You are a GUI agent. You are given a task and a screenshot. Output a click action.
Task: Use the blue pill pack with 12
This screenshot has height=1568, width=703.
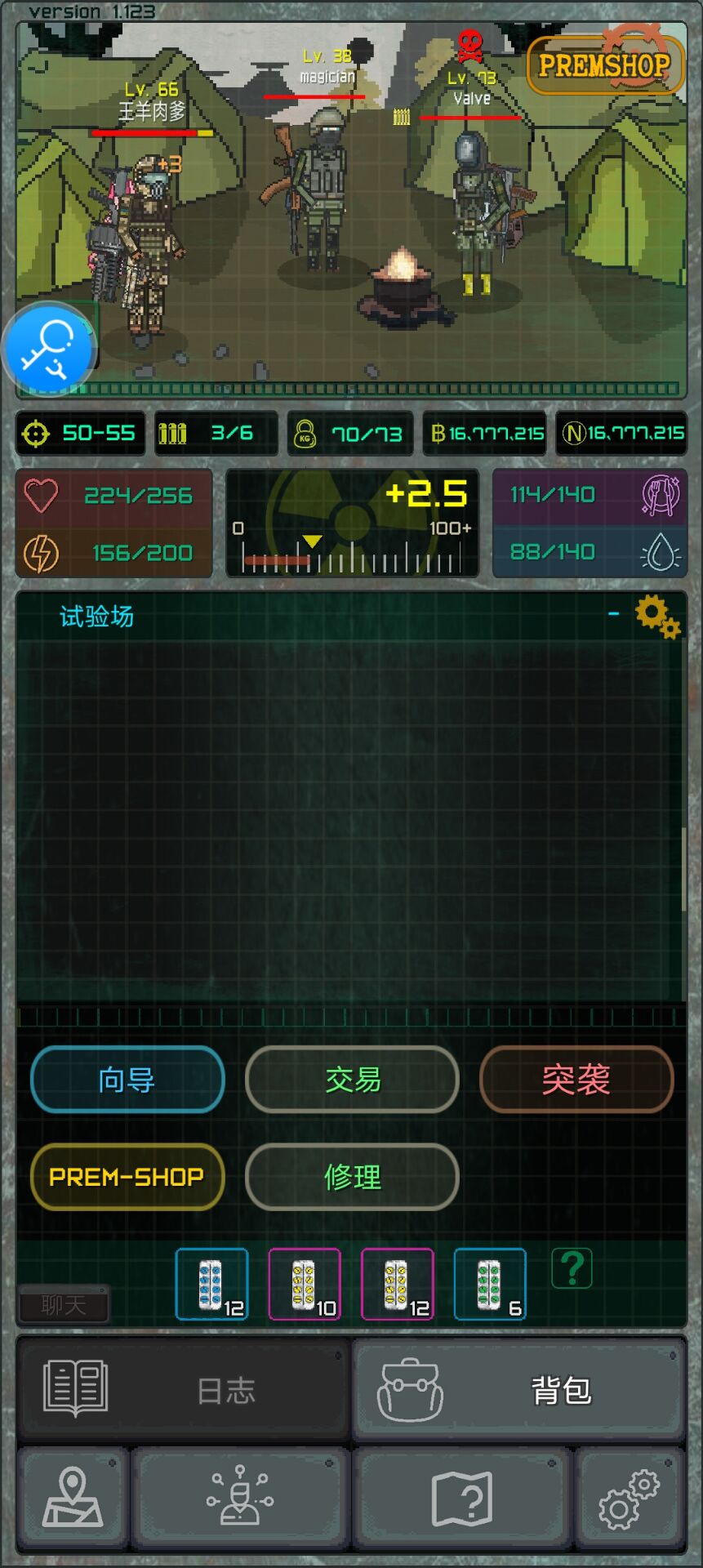pos(212,1284)
